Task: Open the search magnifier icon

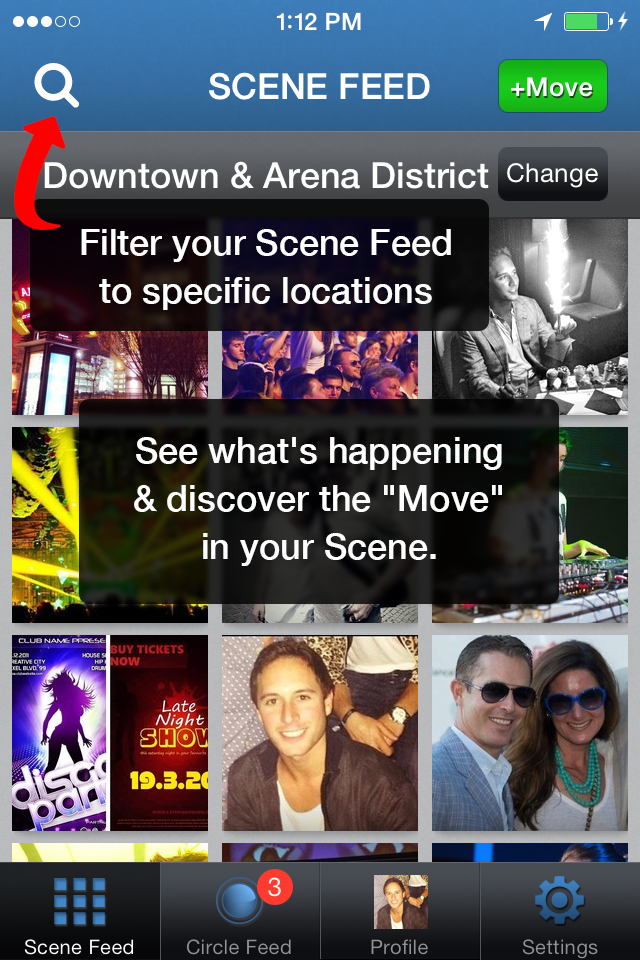Action: (56, 87)
